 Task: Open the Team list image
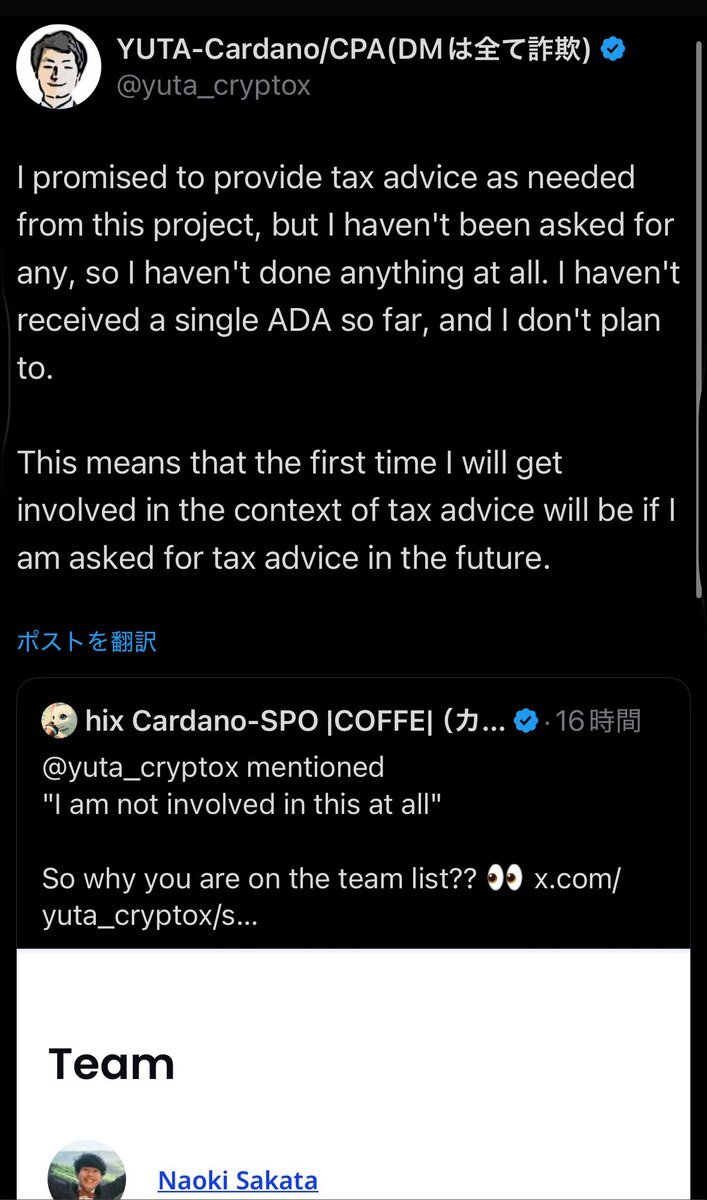353,1075
